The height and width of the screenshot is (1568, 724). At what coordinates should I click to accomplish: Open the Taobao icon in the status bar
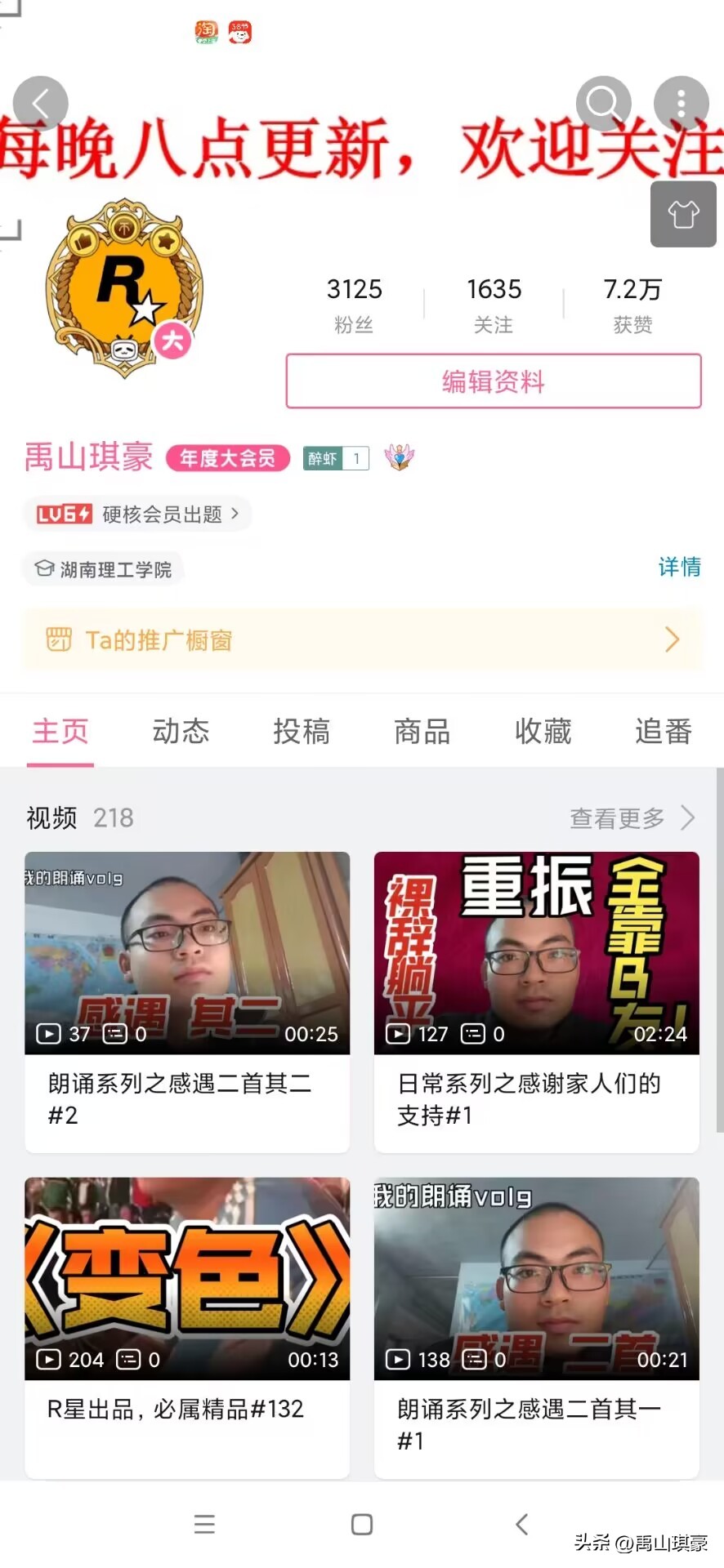tap(205, 30)
